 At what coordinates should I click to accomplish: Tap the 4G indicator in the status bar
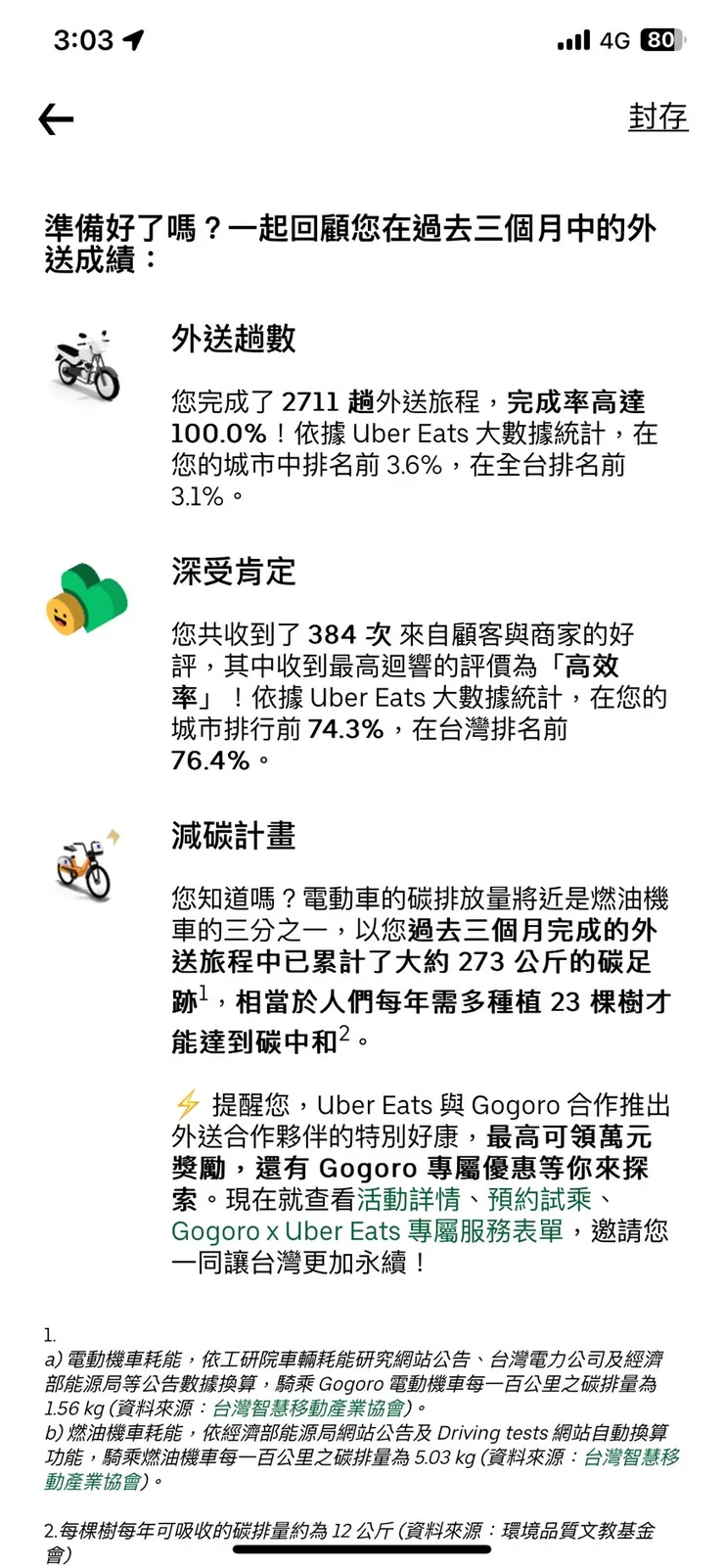pos(616,39)
